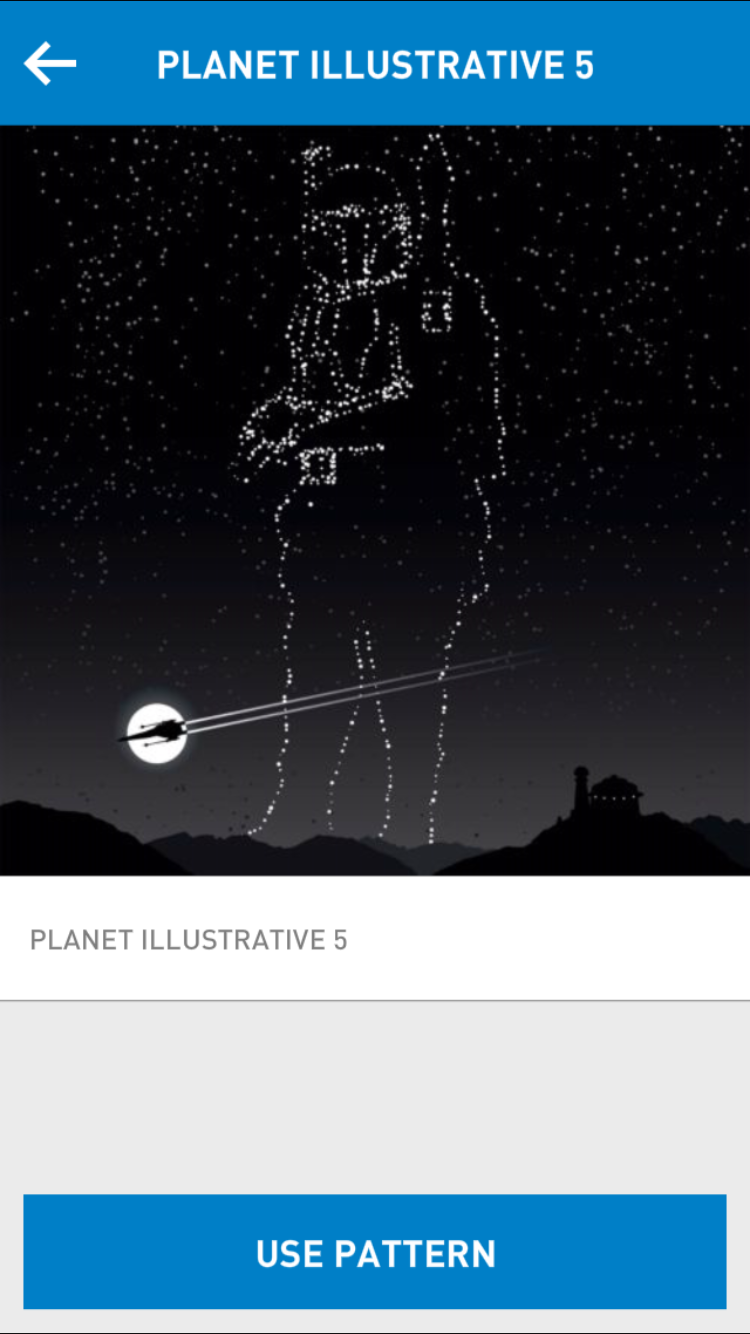Go back using the arrow icon

50,64
